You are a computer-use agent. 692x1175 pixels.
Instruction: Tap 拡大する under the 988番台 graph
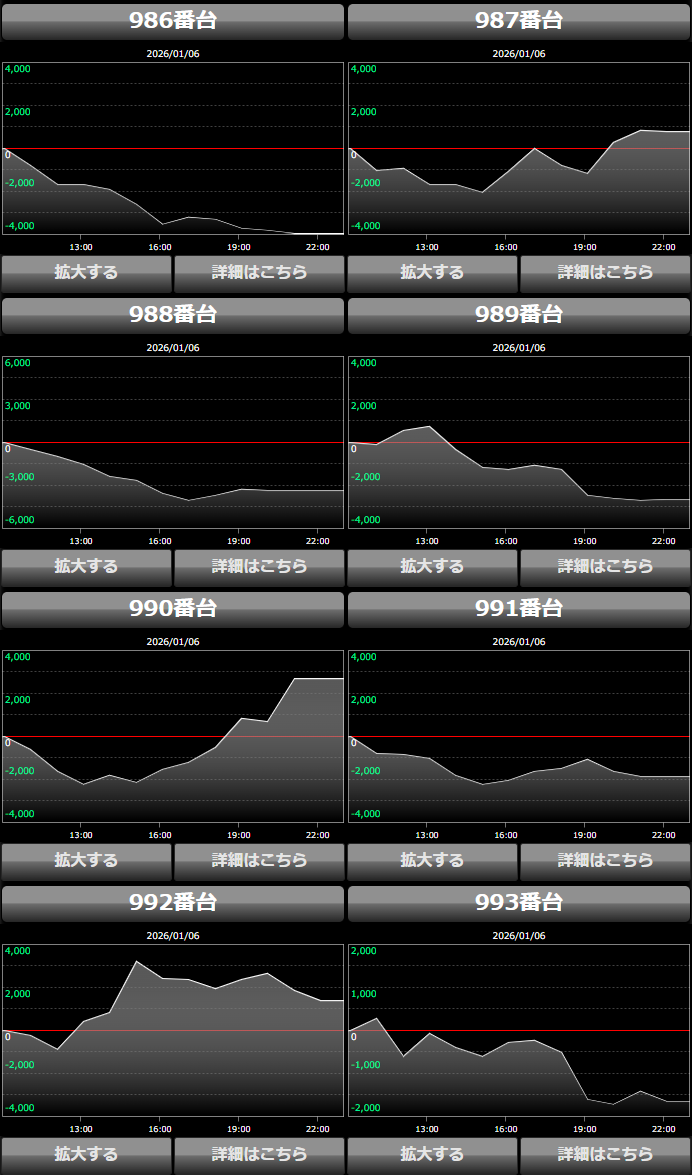point(86,566)
